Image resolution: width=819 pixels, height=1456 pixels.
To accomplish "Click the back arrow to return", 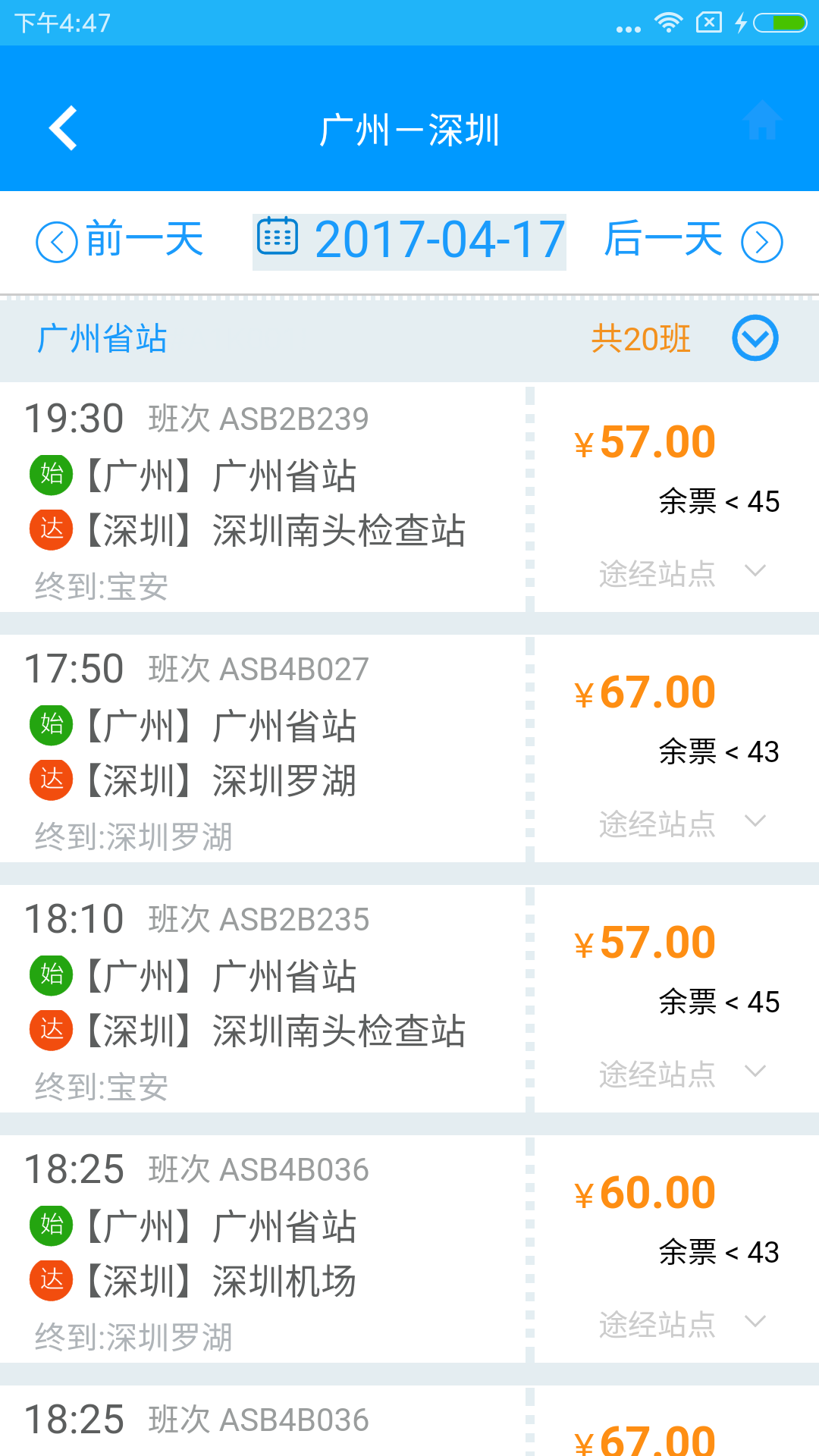I will tap(64, 127).
